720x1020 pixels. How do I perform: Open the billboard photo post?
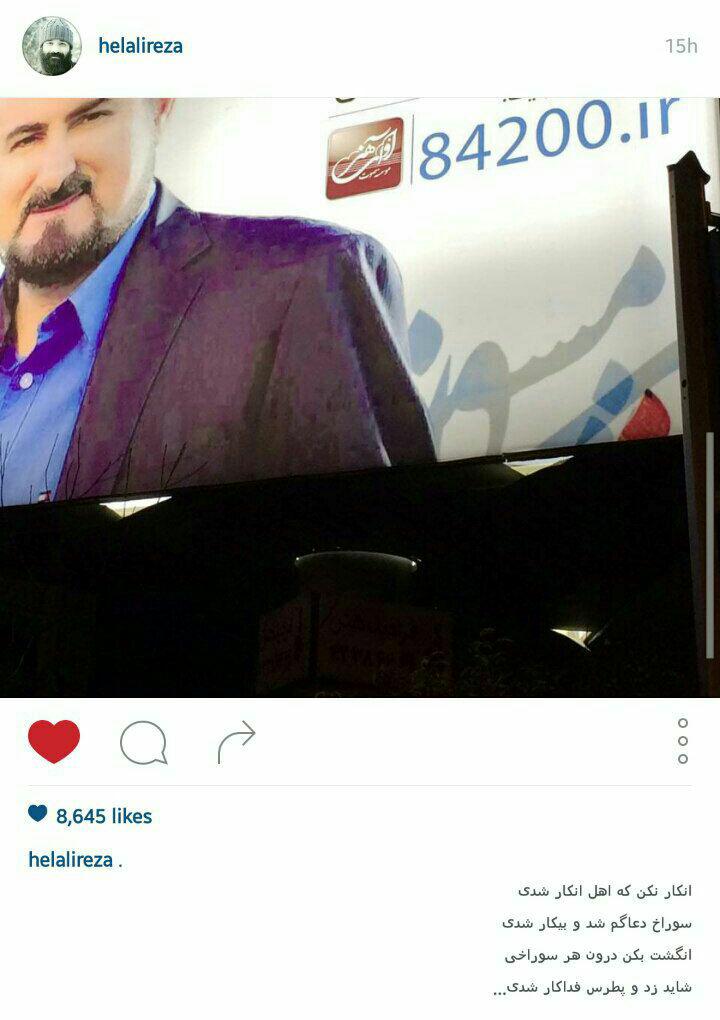pos(360,397)
